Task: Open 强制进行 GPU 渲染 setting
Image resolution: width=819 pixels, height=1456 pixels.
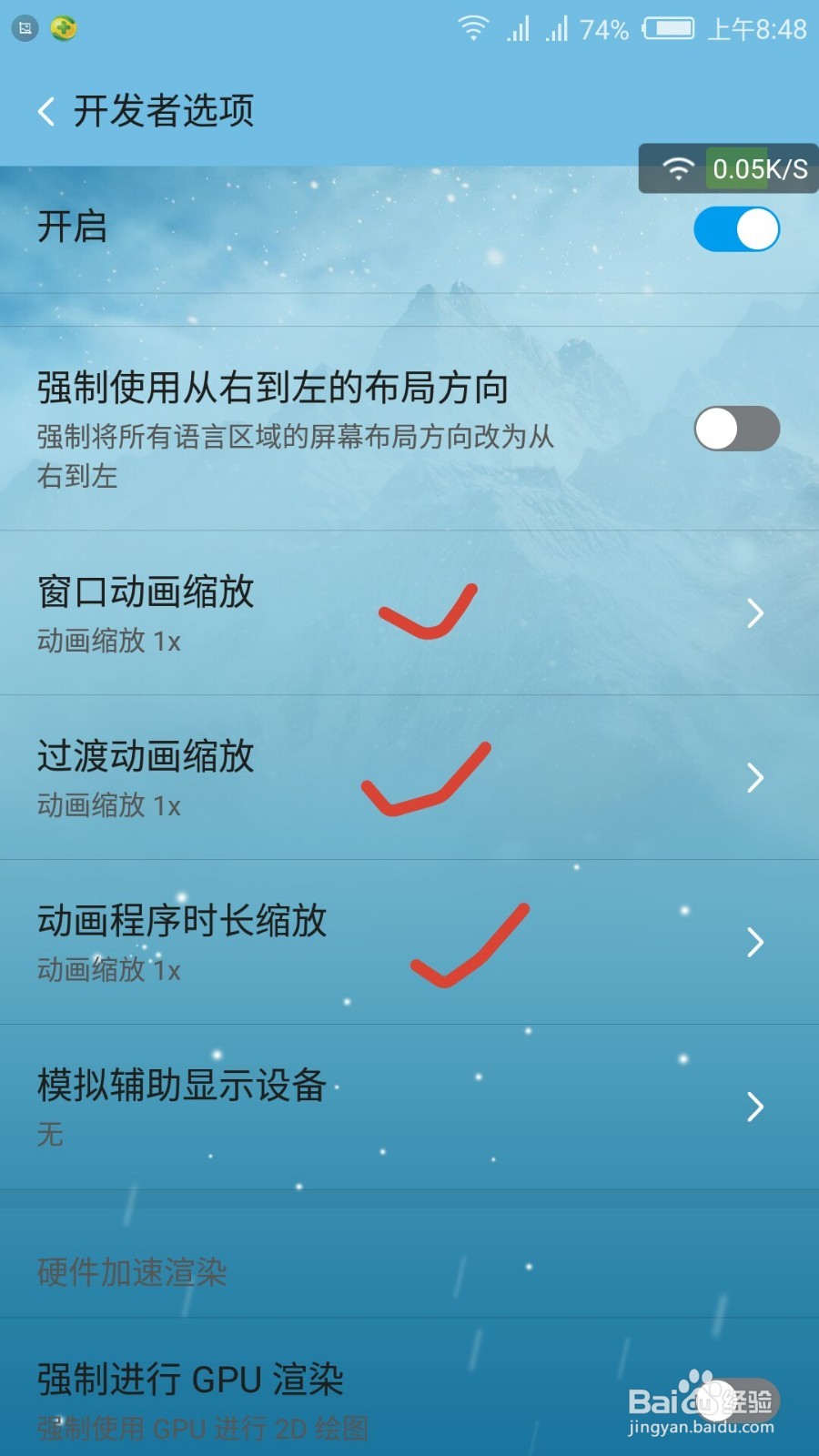Action: (191, 1380)
